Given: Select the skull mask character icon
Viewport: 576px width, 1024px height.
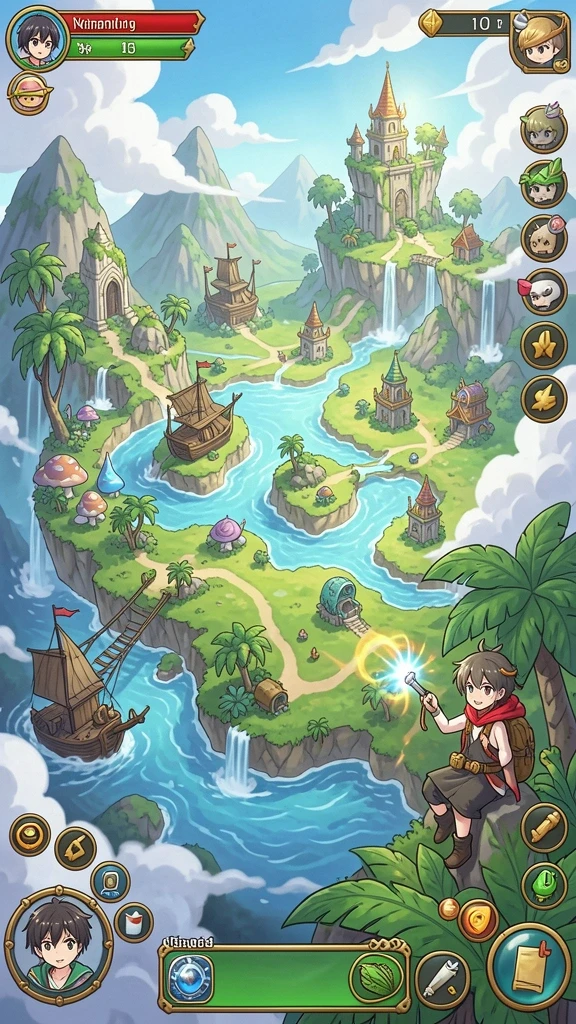Looking at the screenshot, I should (x=543, y=291).
